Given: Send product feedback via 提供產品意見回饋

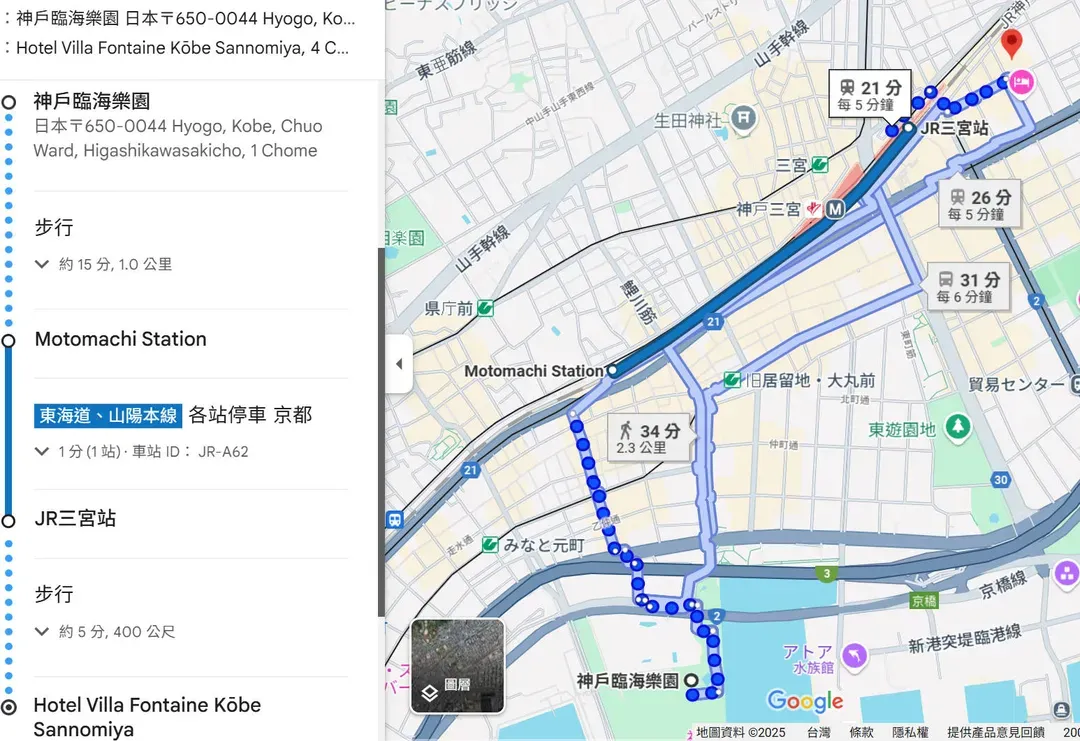Looking at the screenshot, I should pos(995,732).
